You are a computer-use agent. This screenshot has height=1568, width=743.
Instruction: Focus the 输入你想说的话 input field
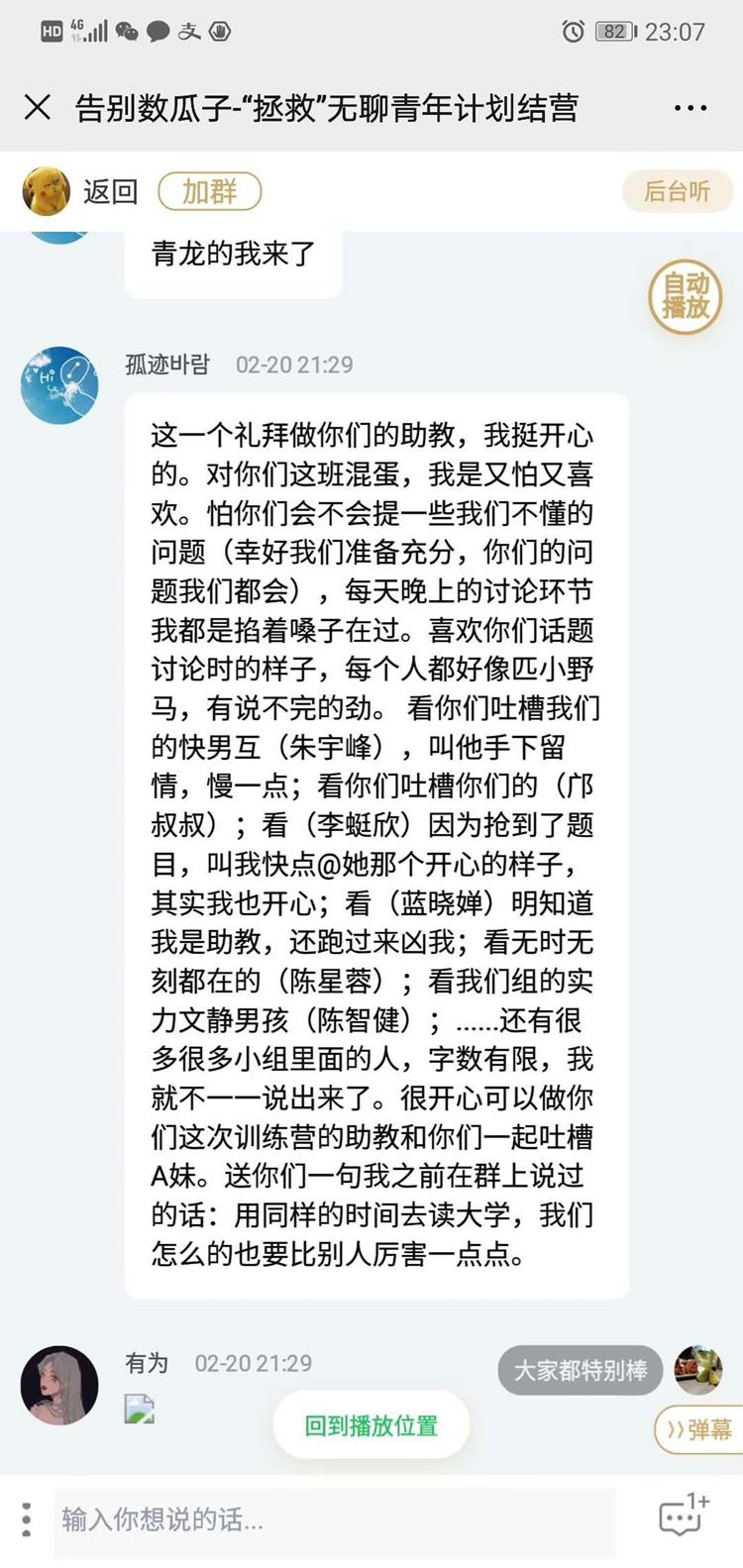335,1518
